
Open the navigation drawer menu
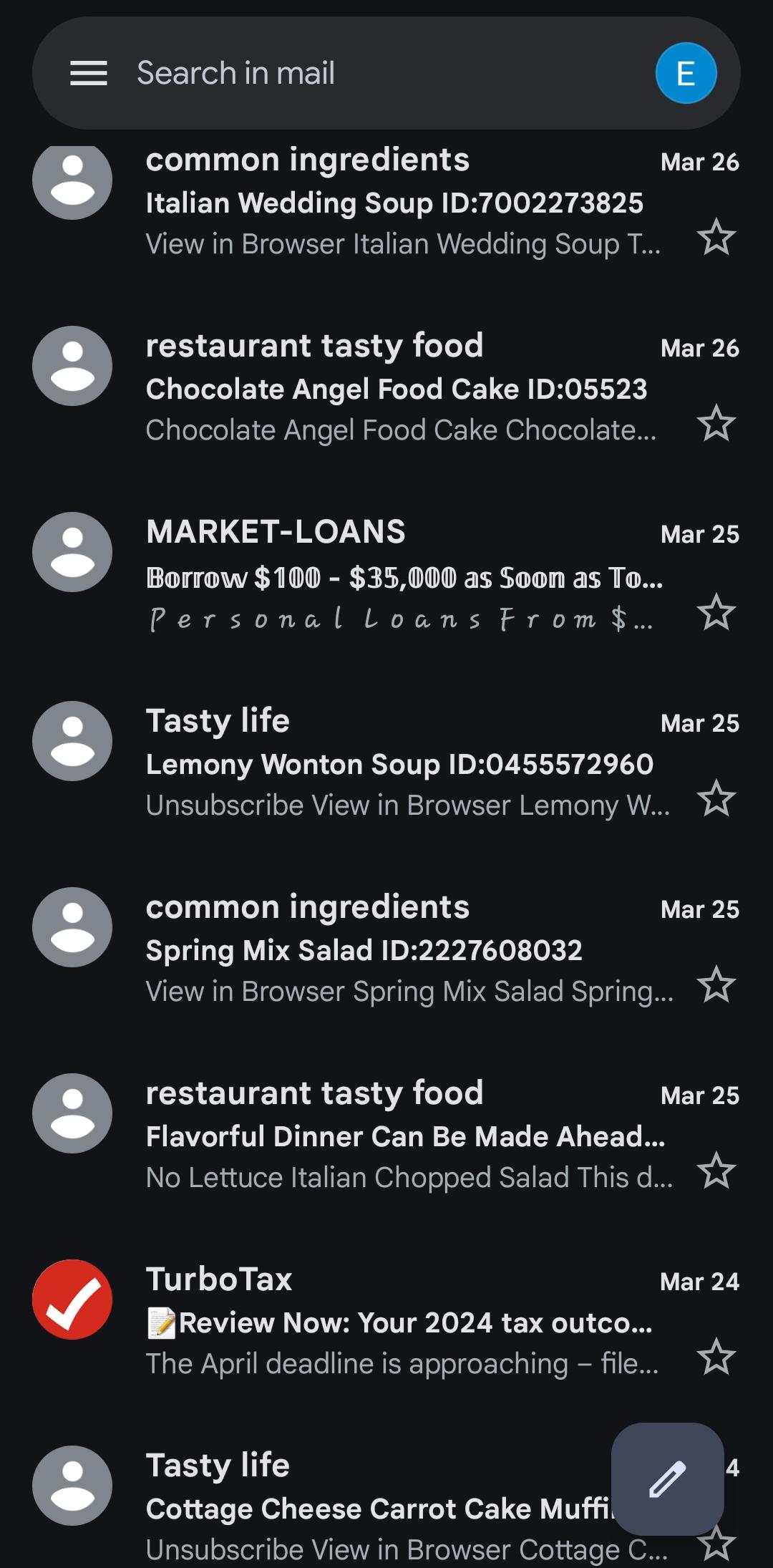(x=89, y=73)
